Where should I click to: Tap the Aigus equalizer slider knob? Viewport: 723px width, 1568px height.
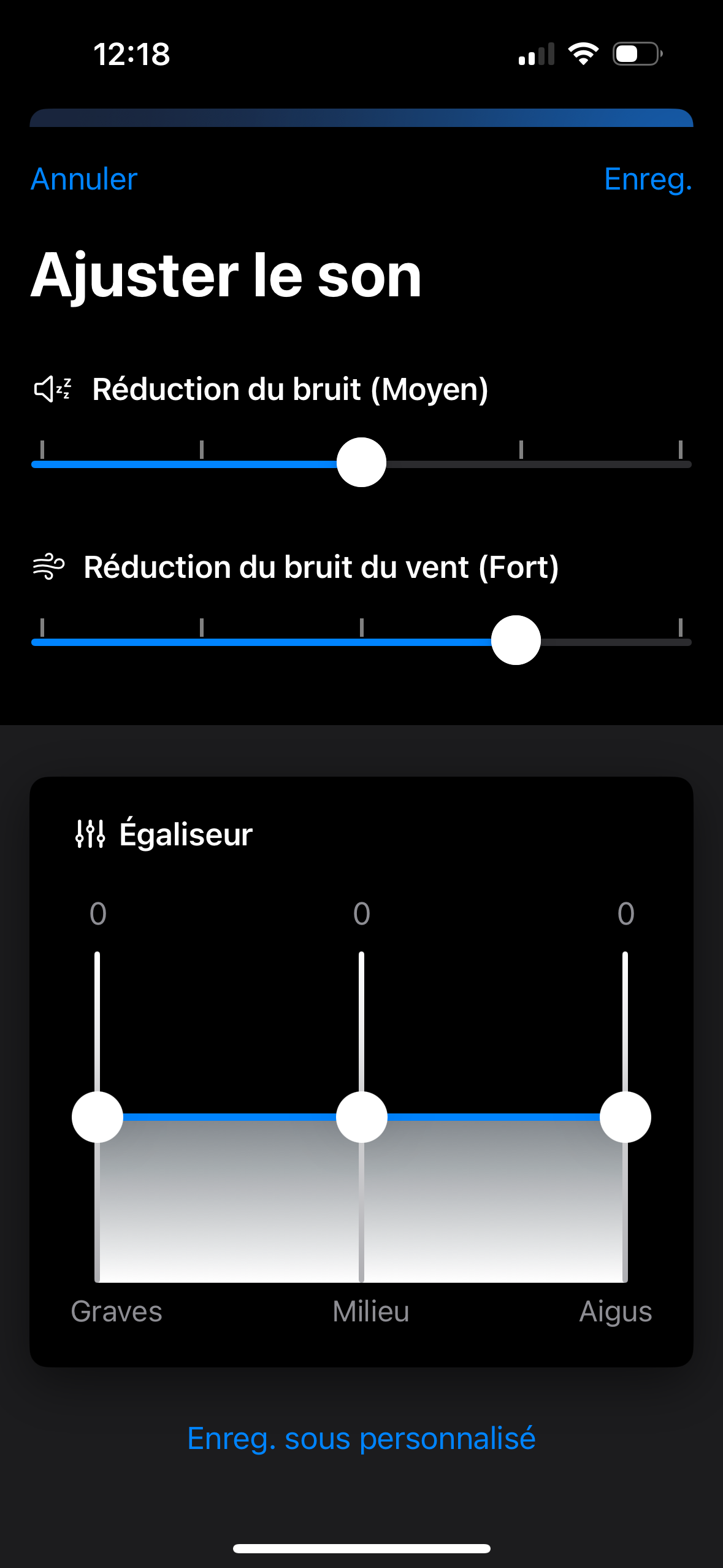tap(625, 1117)
